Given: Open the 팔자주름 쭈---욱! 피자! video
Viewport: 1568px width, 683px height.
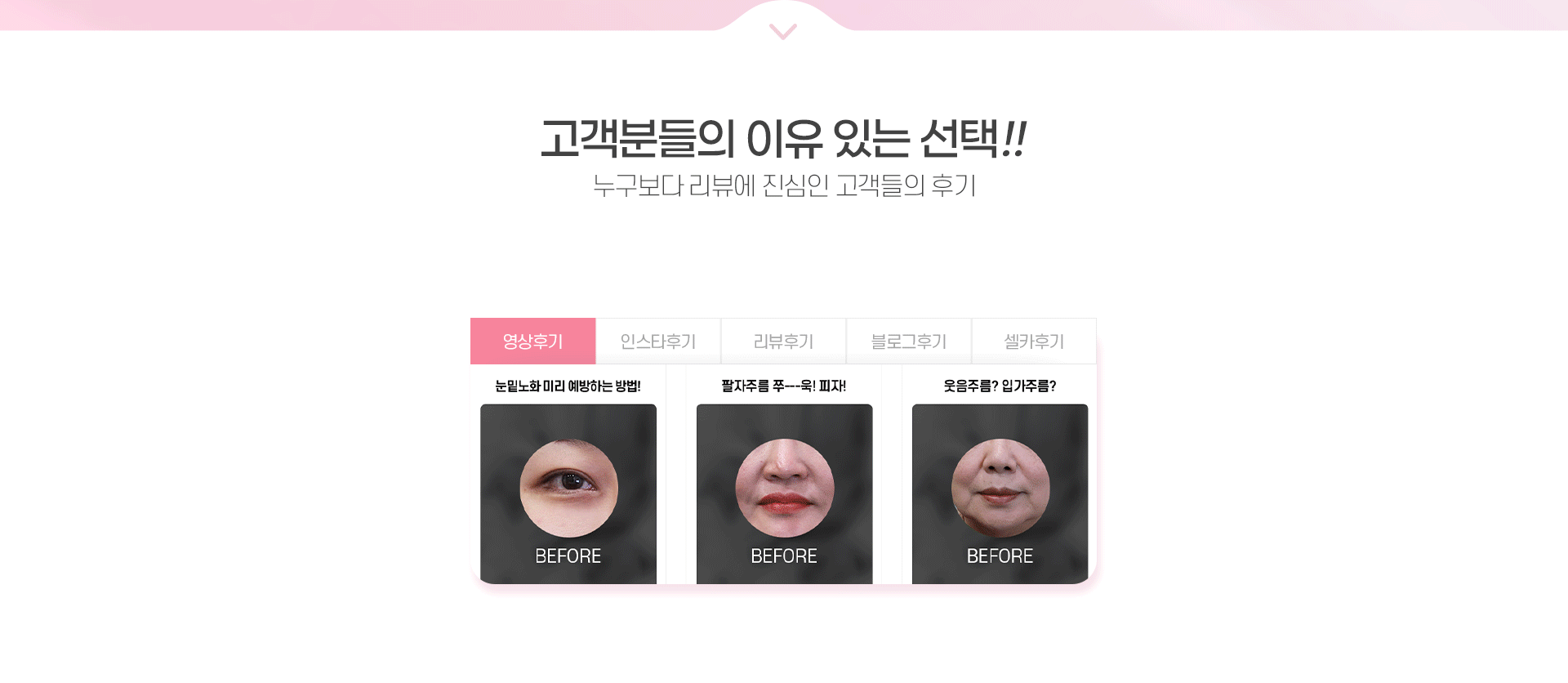Looking at the screenshot, I should click(784, 493).
